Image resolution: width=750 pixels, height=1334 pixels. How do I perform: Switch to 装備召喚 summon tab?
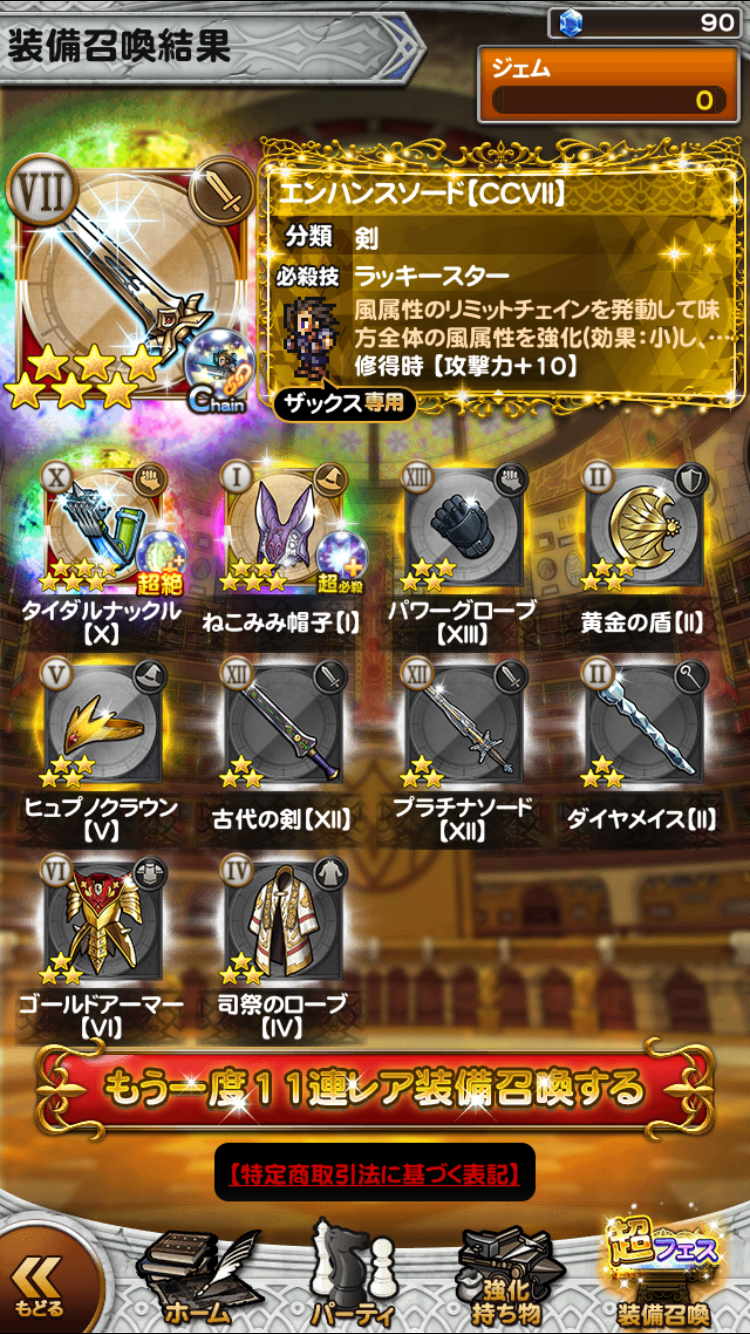661,1280
